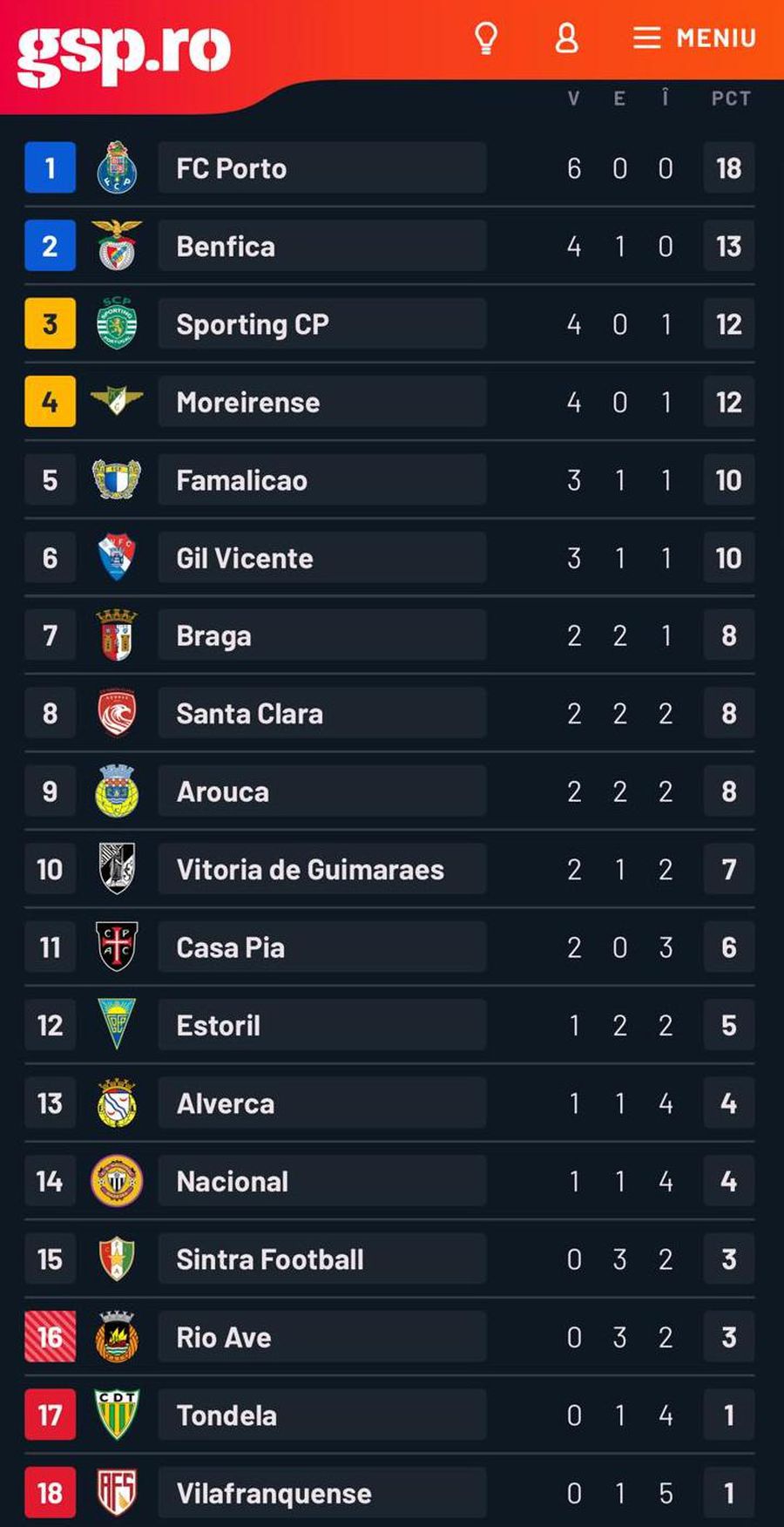The image size is (784, 1527).
Task: Click the Rio Ave team badge
Action: tap(118, 1337)
